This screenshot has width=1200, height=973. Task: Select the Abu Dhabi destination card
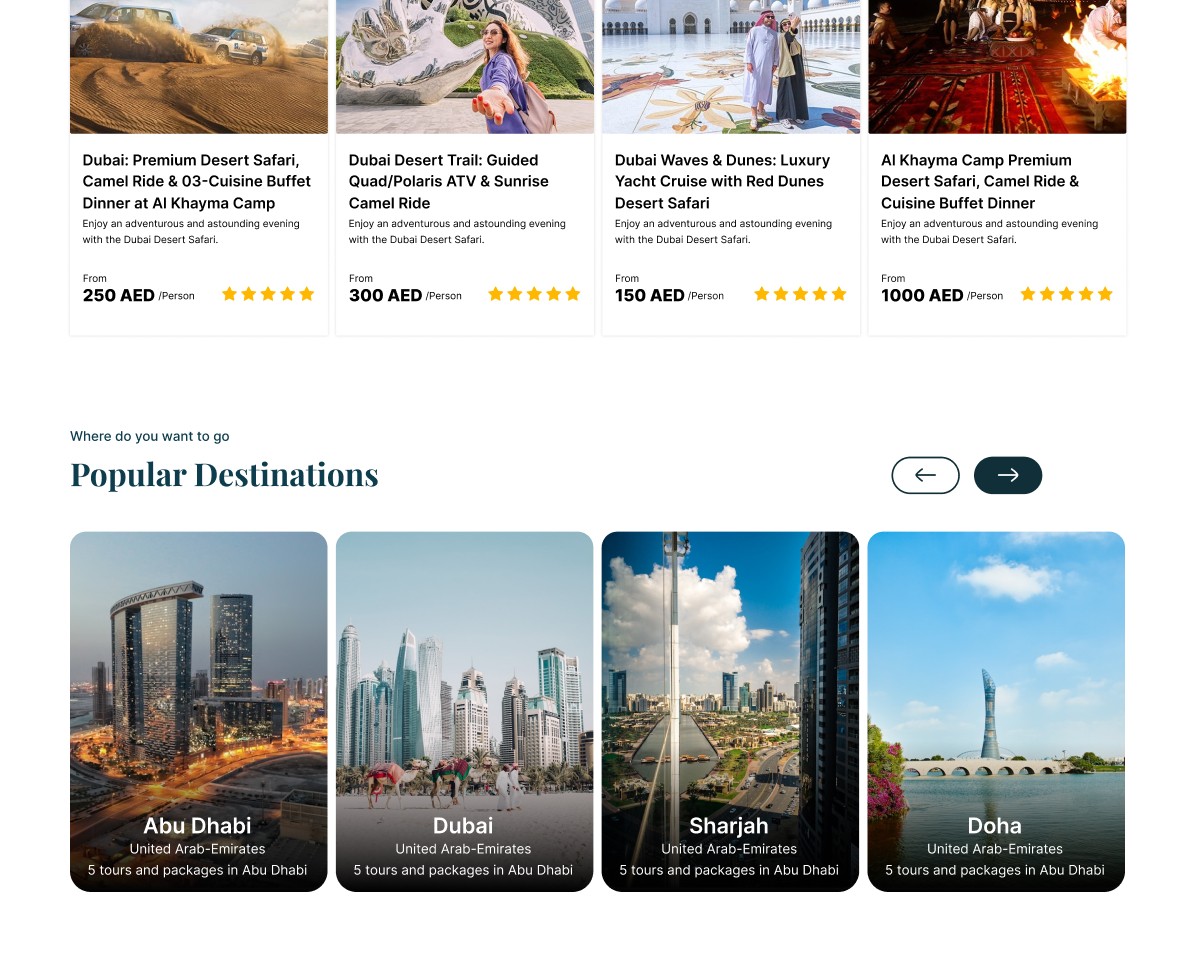[199, 711]
